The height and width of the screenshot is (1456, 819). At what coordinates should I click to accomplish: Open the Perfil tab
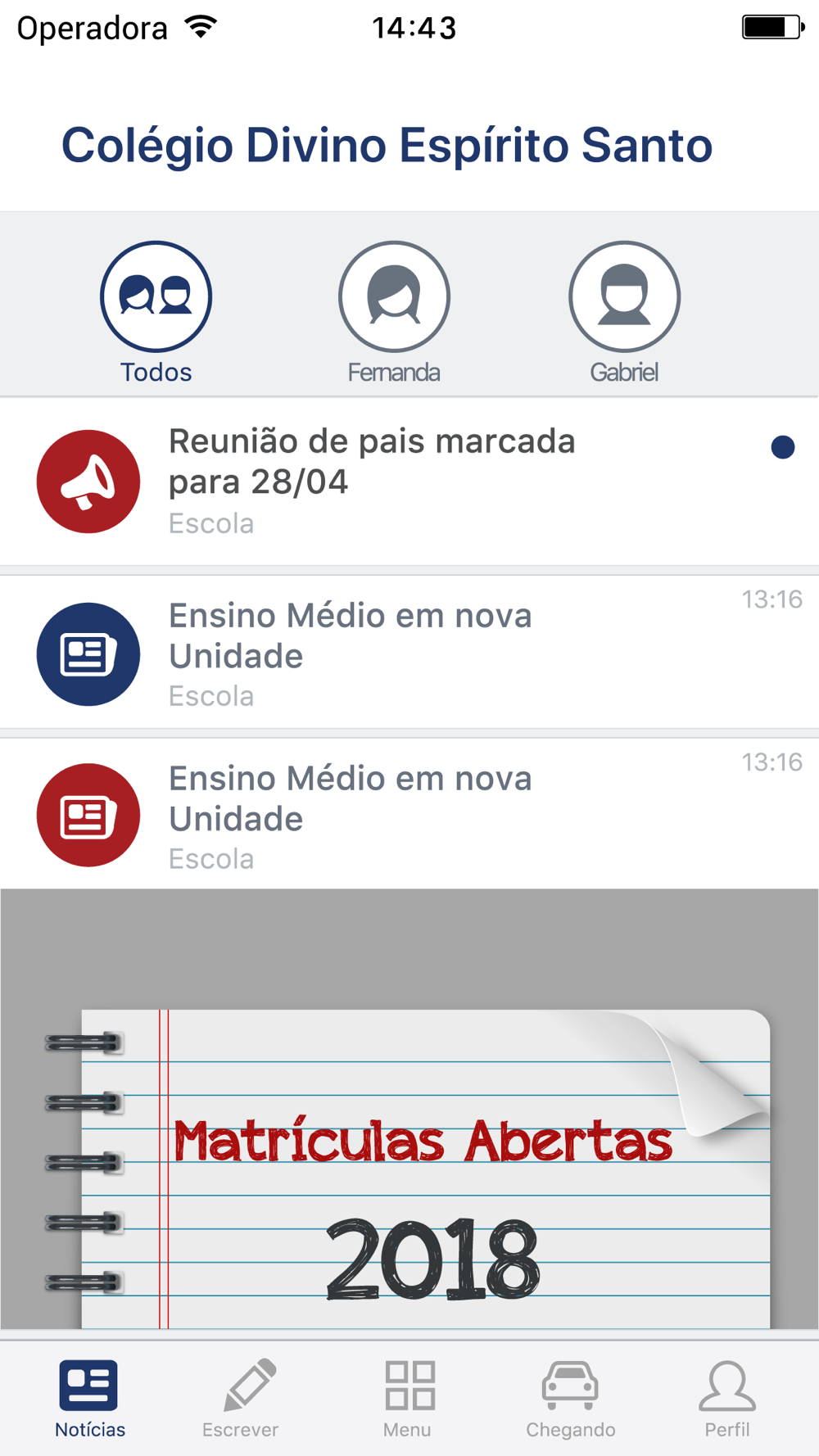(x=727, y=1399)
